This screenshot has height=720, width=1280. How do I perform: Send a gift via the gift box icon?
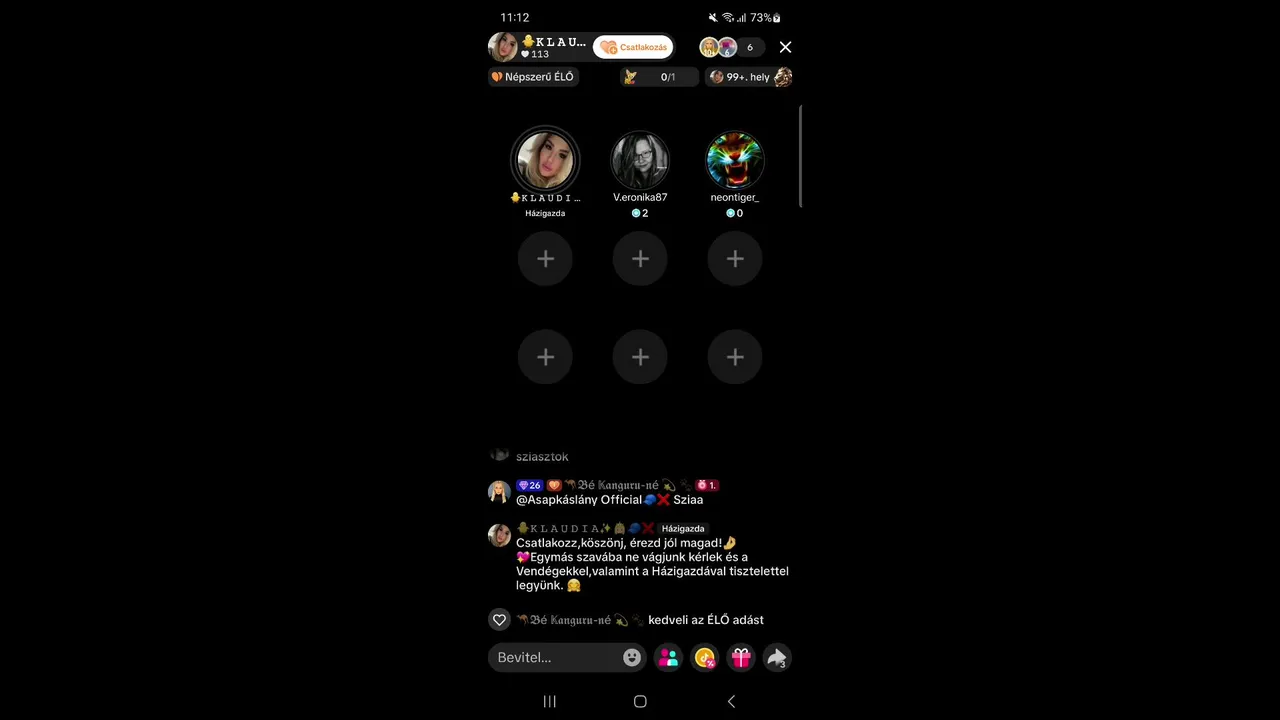coord(741,657)
